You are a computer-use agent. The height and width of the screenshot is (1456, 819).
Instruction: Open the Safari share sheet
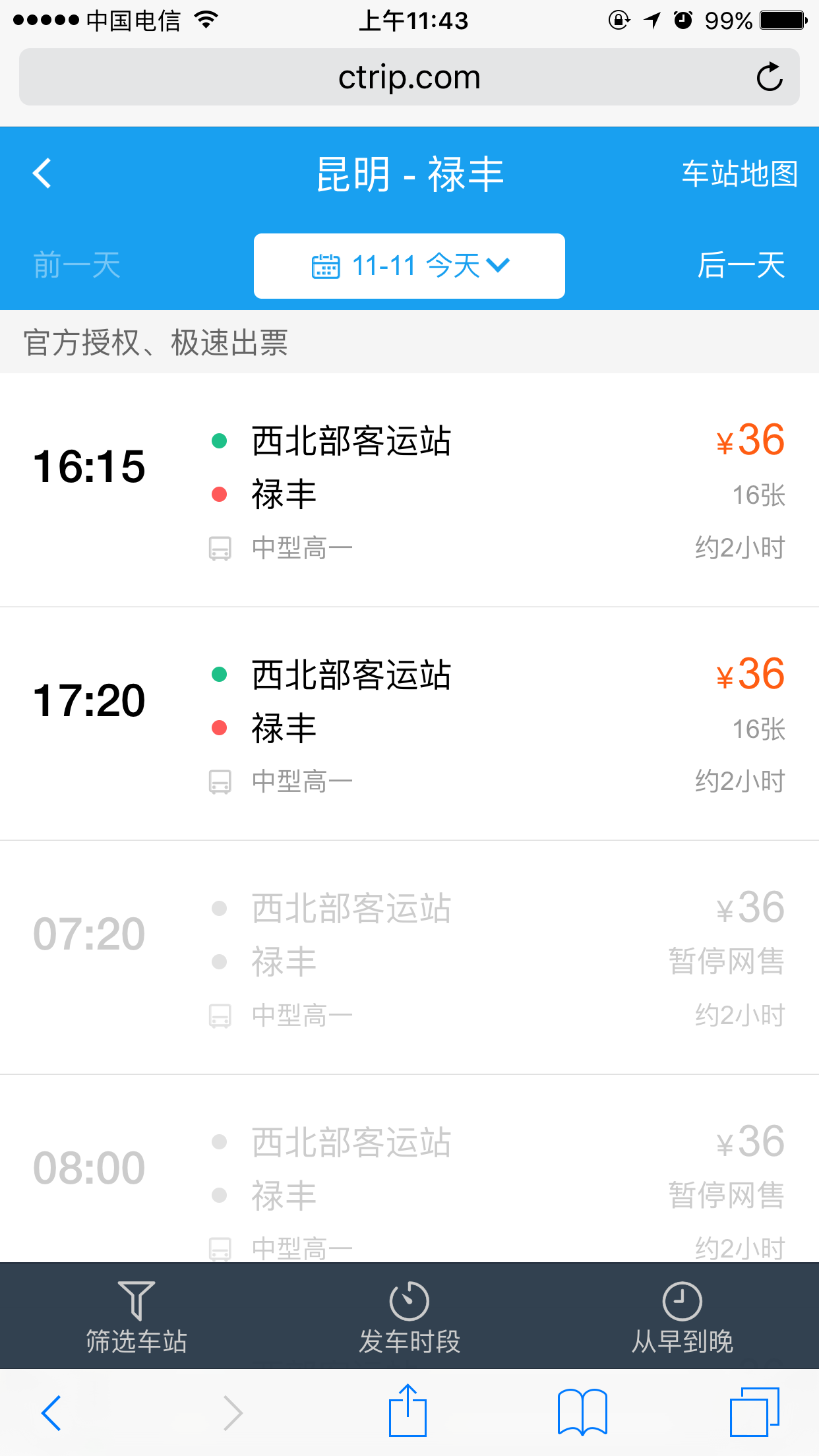(408, 1411)
